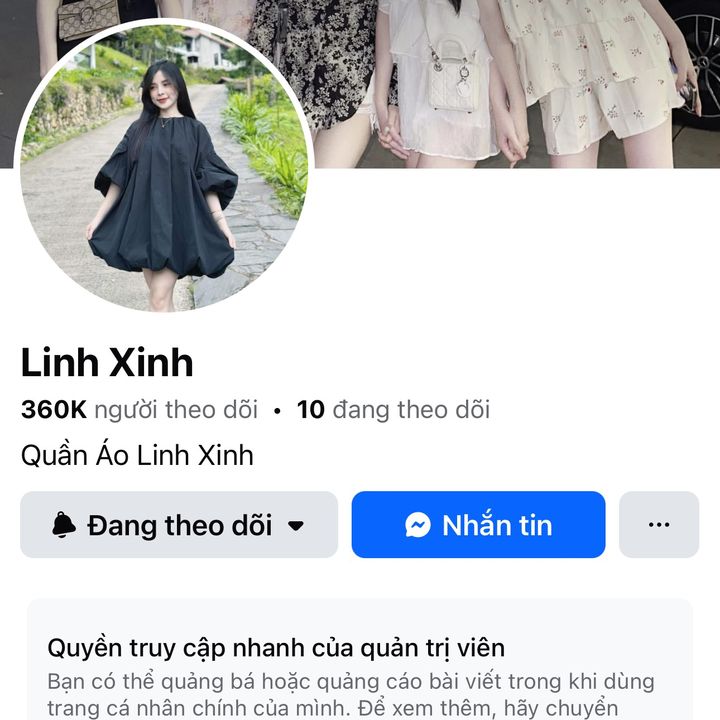Tap the Nhắn tin message button
The image size is (720, 720).
478,525
